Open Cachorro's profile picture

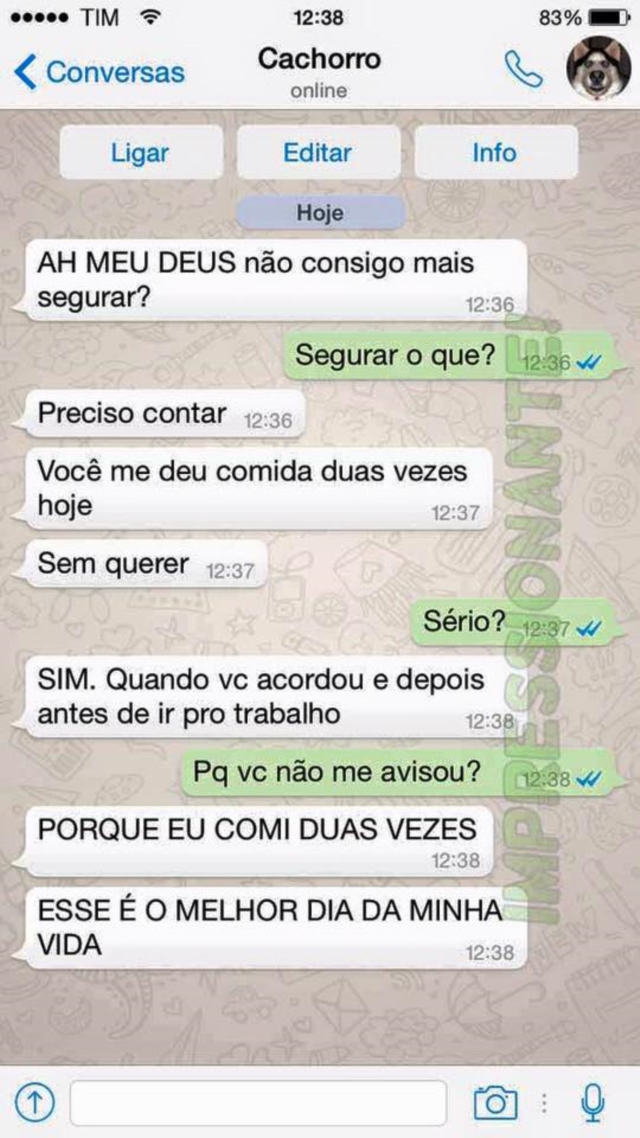coord(598,70)
